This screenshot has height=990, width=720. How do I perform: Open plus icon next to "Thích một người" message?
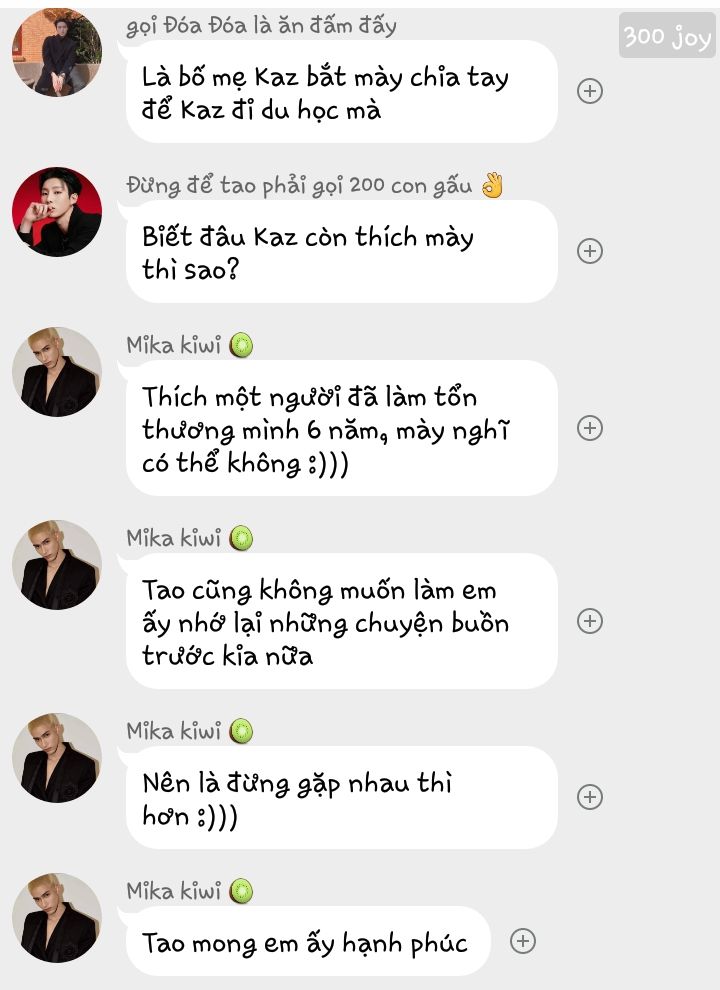point(590,428)
